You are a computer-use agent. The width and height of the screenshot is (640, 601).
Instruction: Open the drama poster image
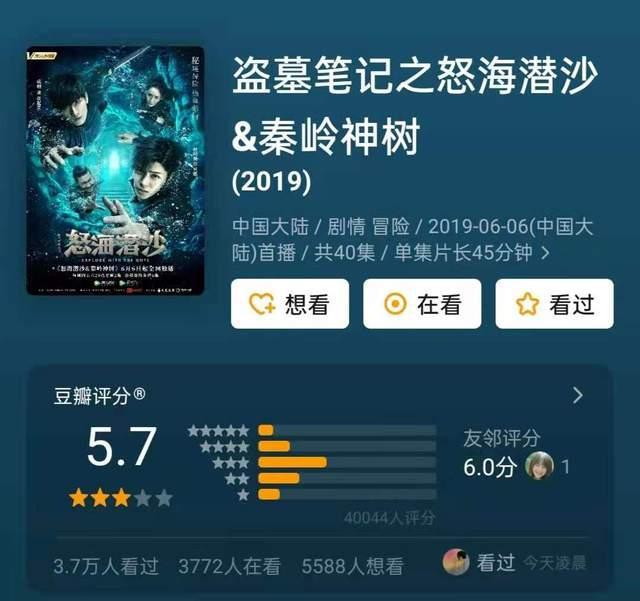115,171
